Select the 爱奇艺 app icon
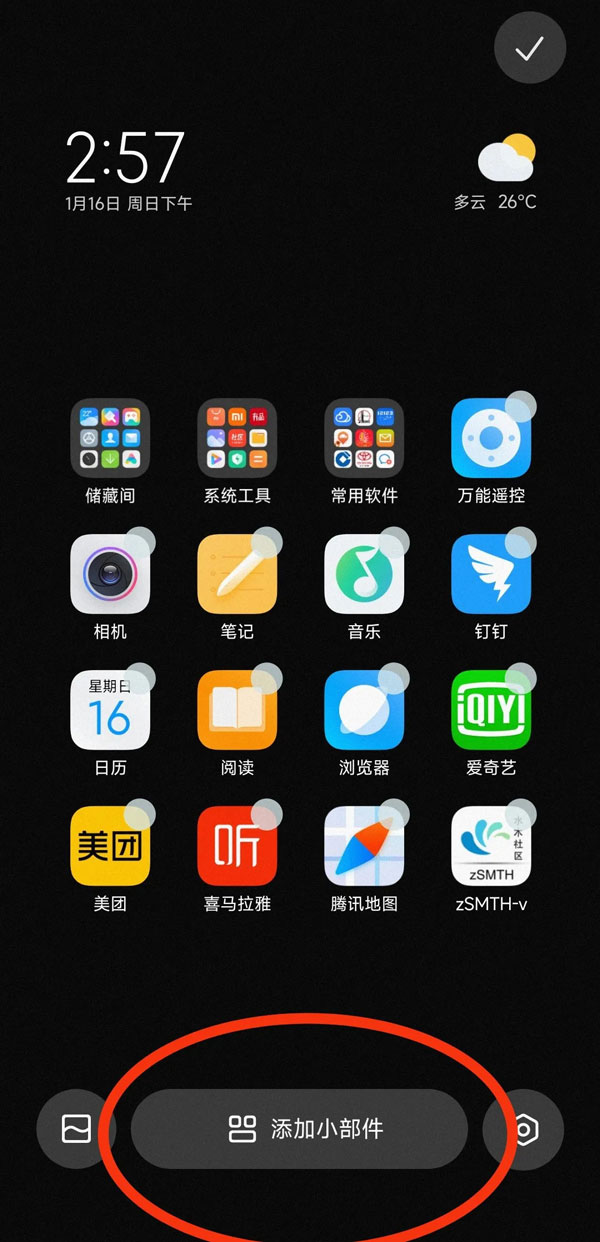Viewport: 600px width, 1242px height. (x=491, y=710)
